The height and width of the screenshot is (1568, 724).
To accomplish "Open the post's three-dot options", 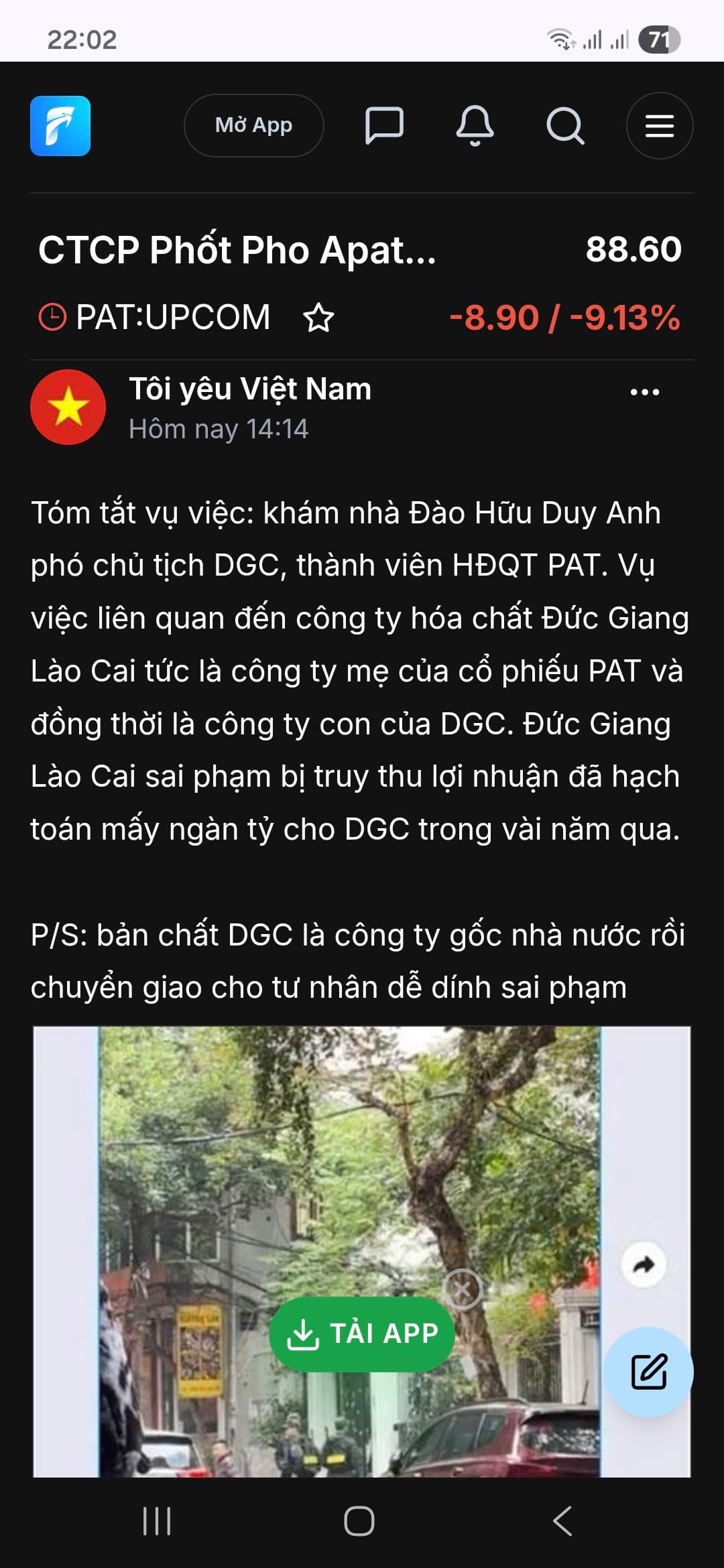I will coord(645,392).
